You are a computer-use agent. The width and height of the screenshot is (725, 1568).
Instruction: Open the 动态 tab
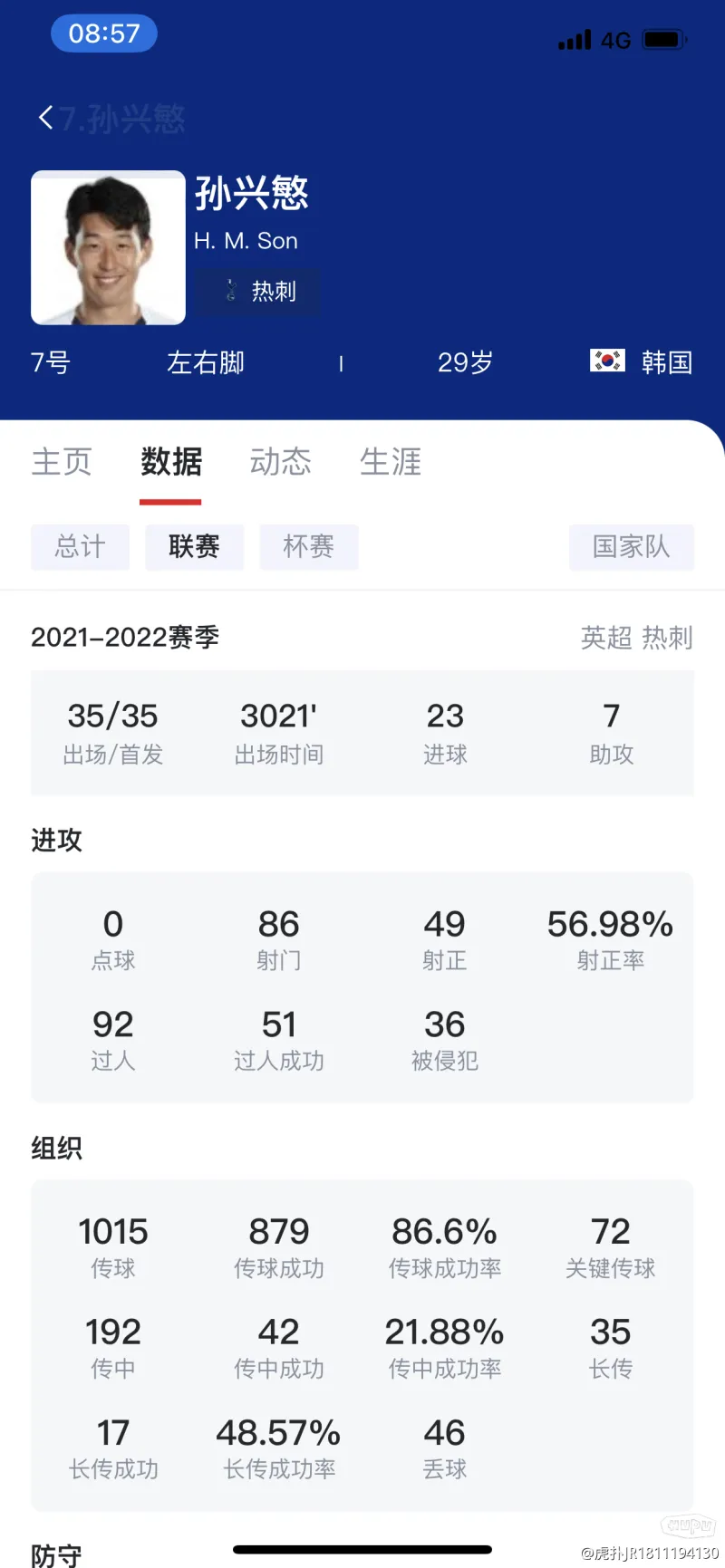(281, 461)
